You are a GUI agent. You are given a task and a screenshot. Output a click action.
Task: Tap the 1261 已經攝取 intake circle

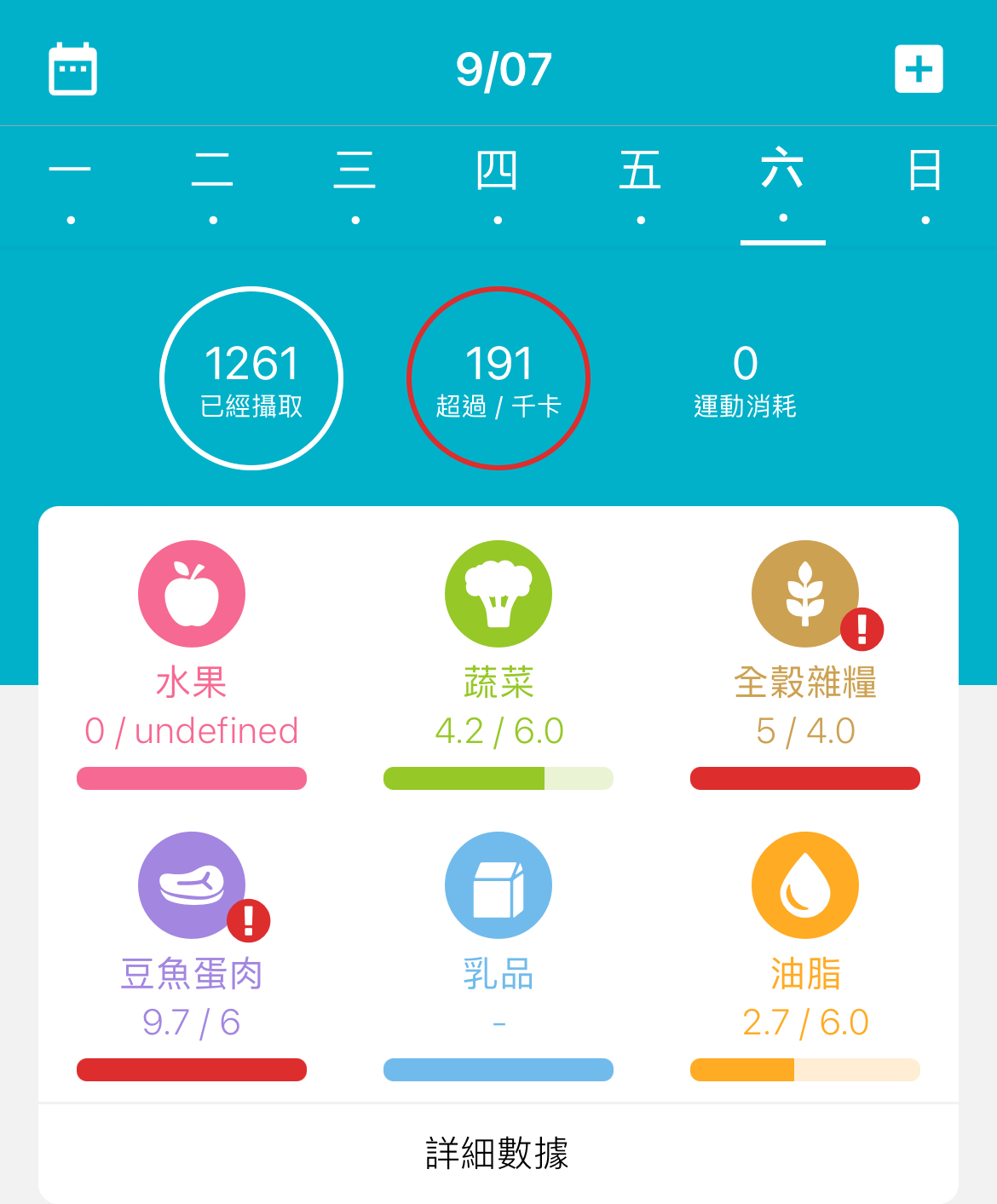pos(251,378)
